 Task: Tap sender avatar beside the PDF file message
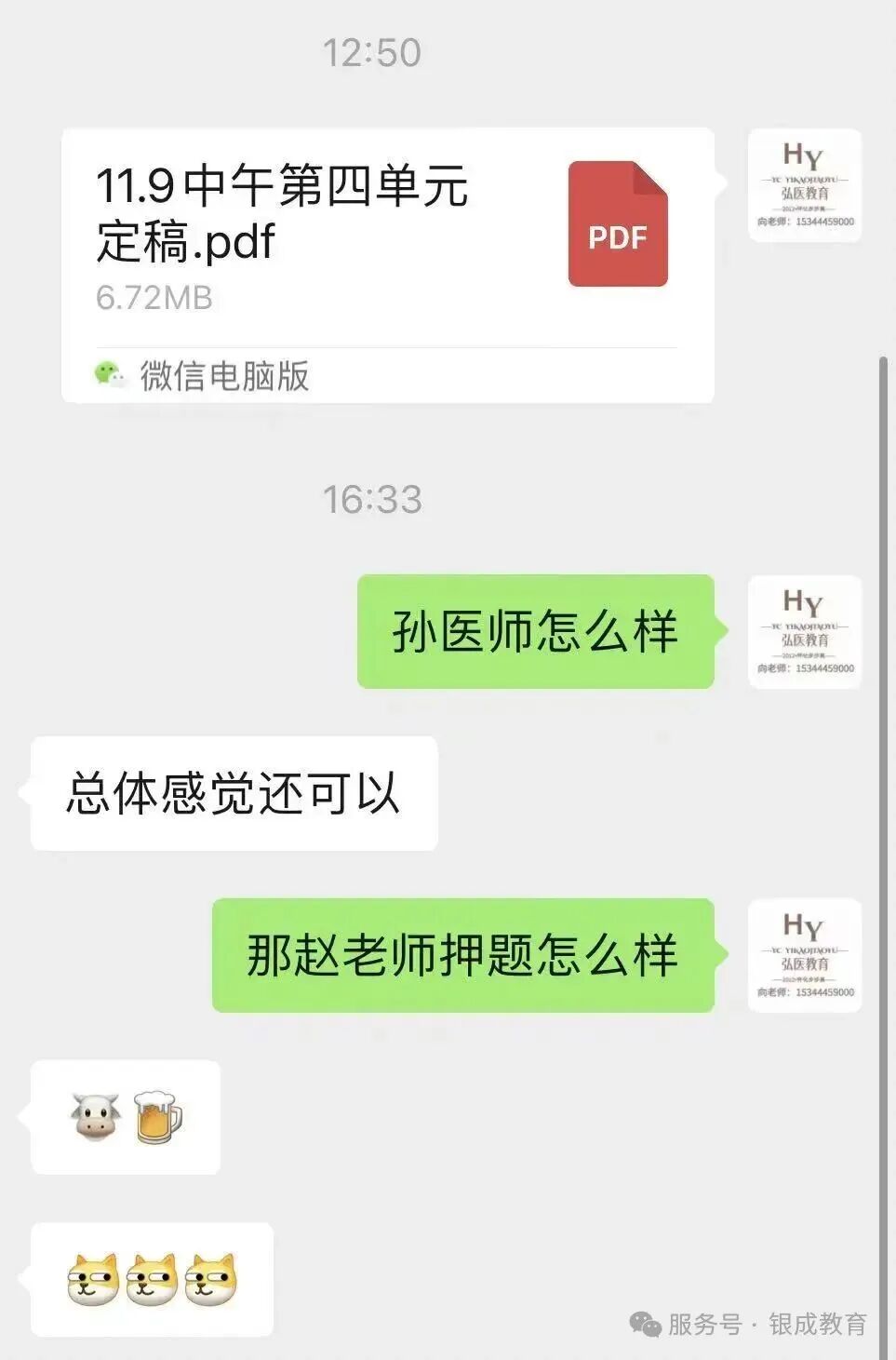(805, 186)
